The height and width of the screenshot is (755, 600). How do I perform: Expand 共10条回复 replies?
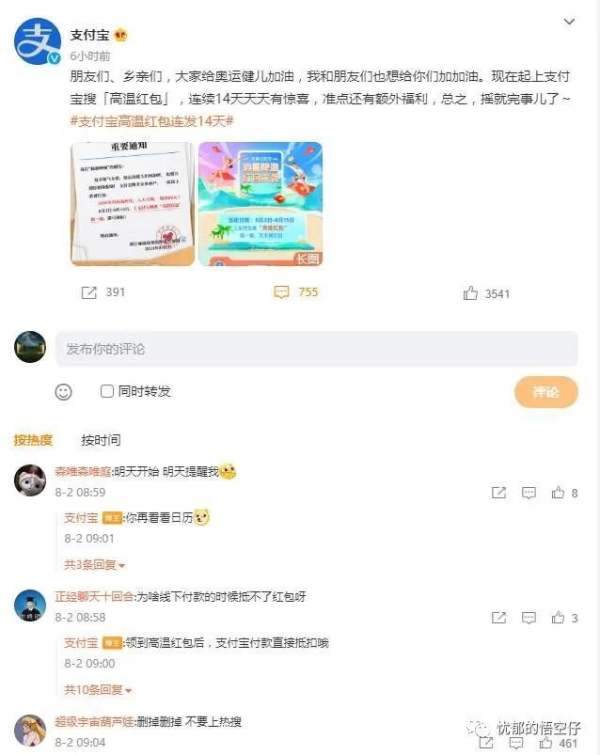[x=98, y=689]
